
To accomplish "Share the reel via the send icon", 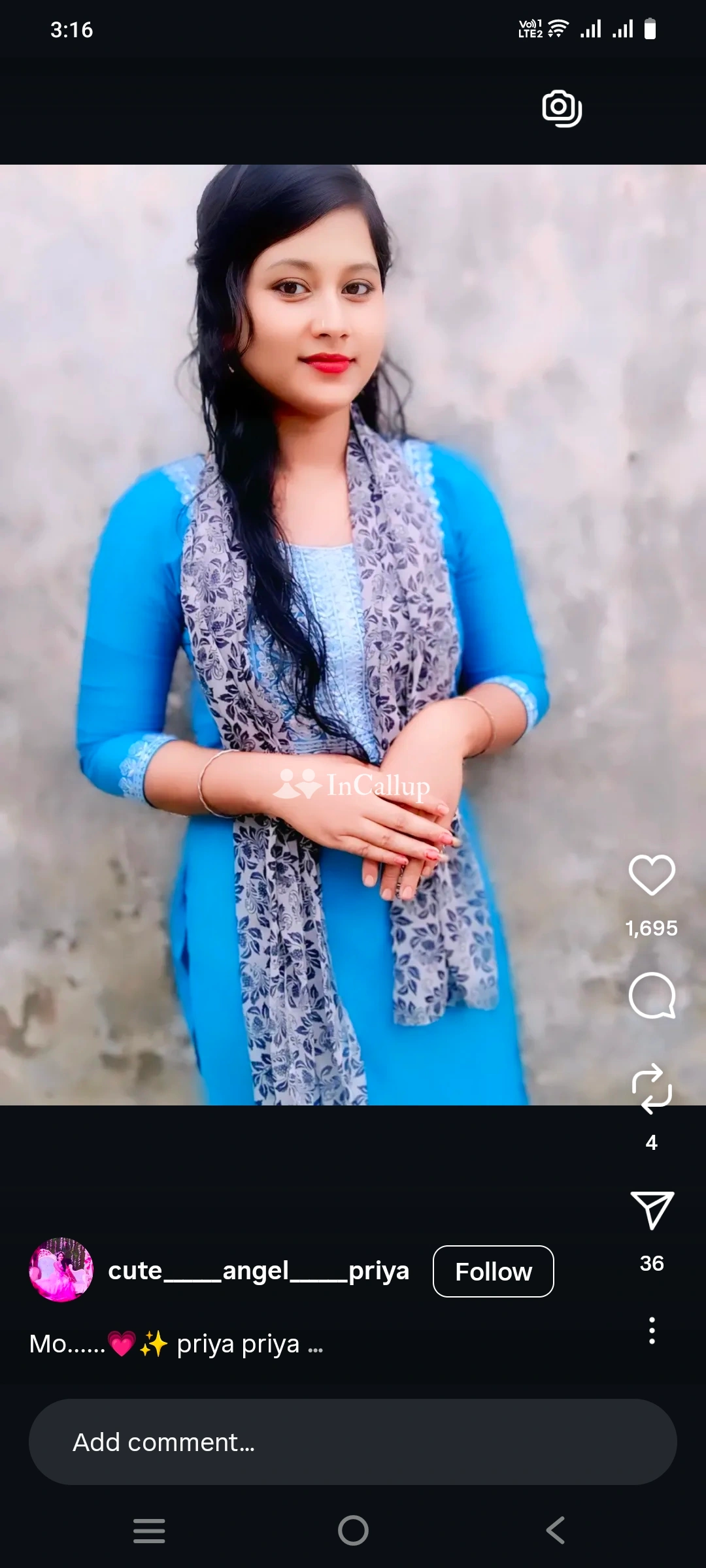I will (651, 1210).
